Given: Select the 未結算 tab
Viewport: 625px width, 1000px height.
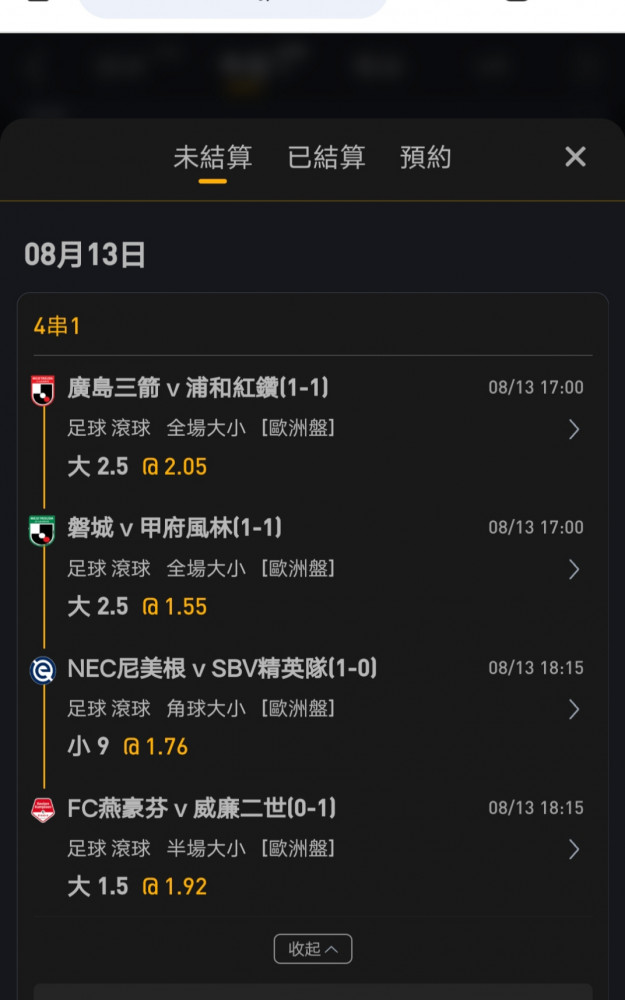Looking at the screenshot, I should click(x=212, y=157).
